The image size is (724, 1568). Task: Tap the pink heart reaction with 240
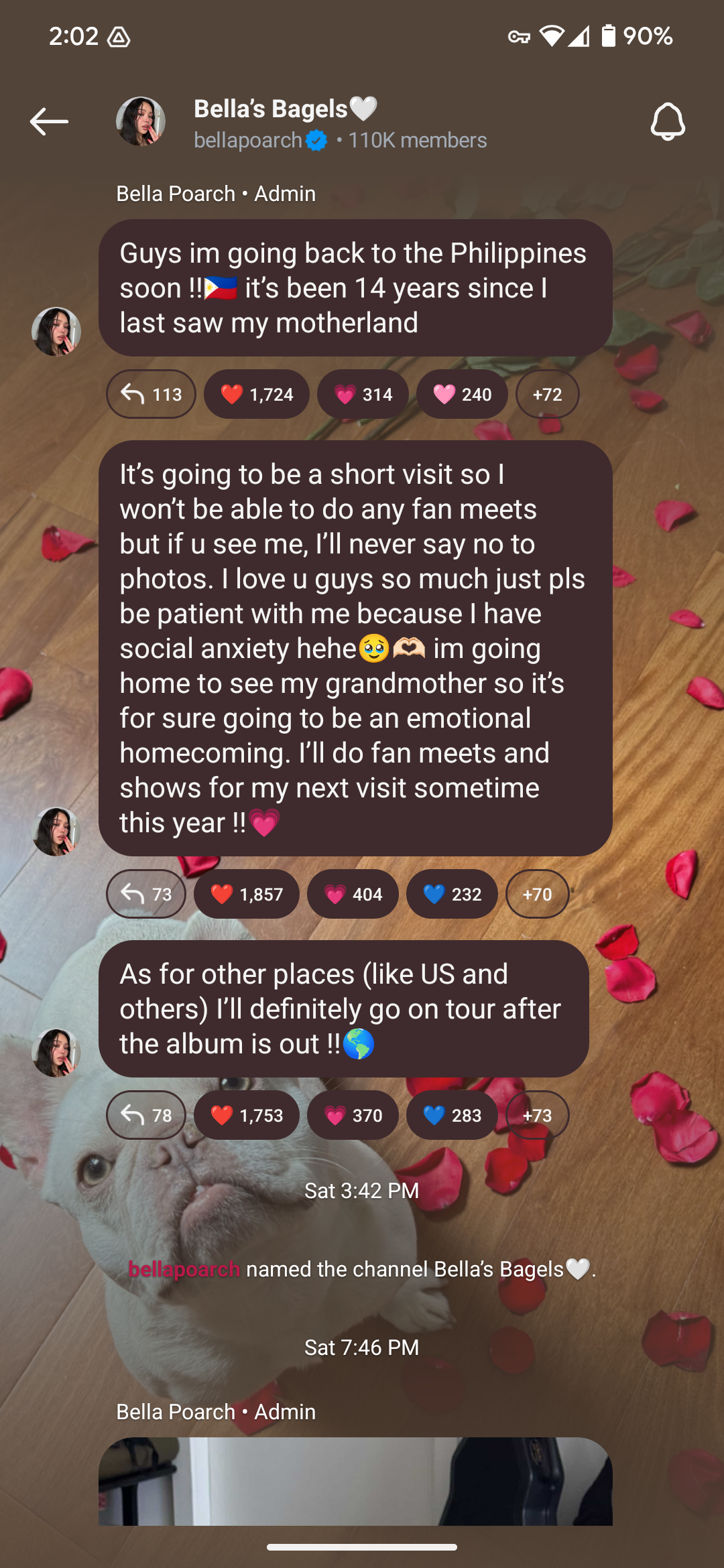(x=462, y=394)
